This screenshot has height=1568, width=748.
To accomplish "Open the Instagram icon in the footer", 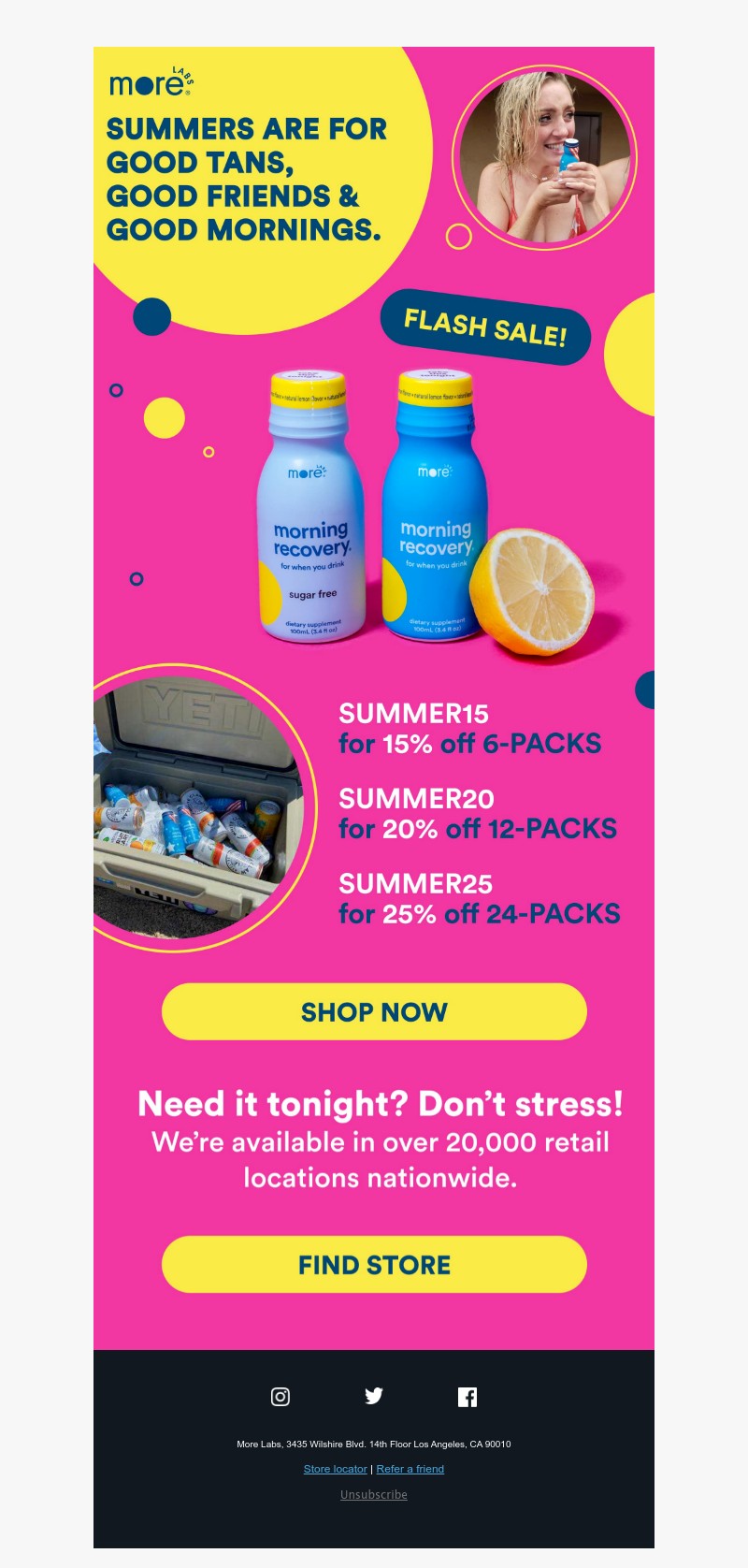I will (280, 1397).
